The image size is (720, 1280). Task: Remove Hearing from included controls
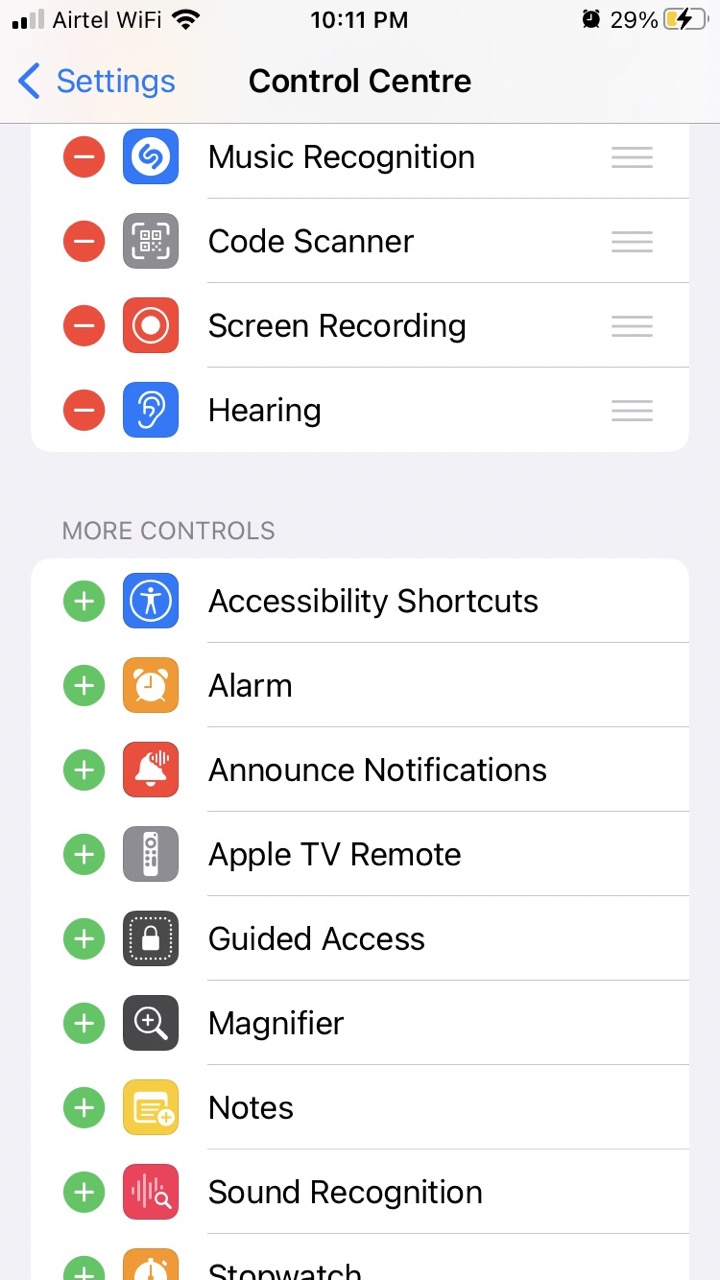coord(84,410)
